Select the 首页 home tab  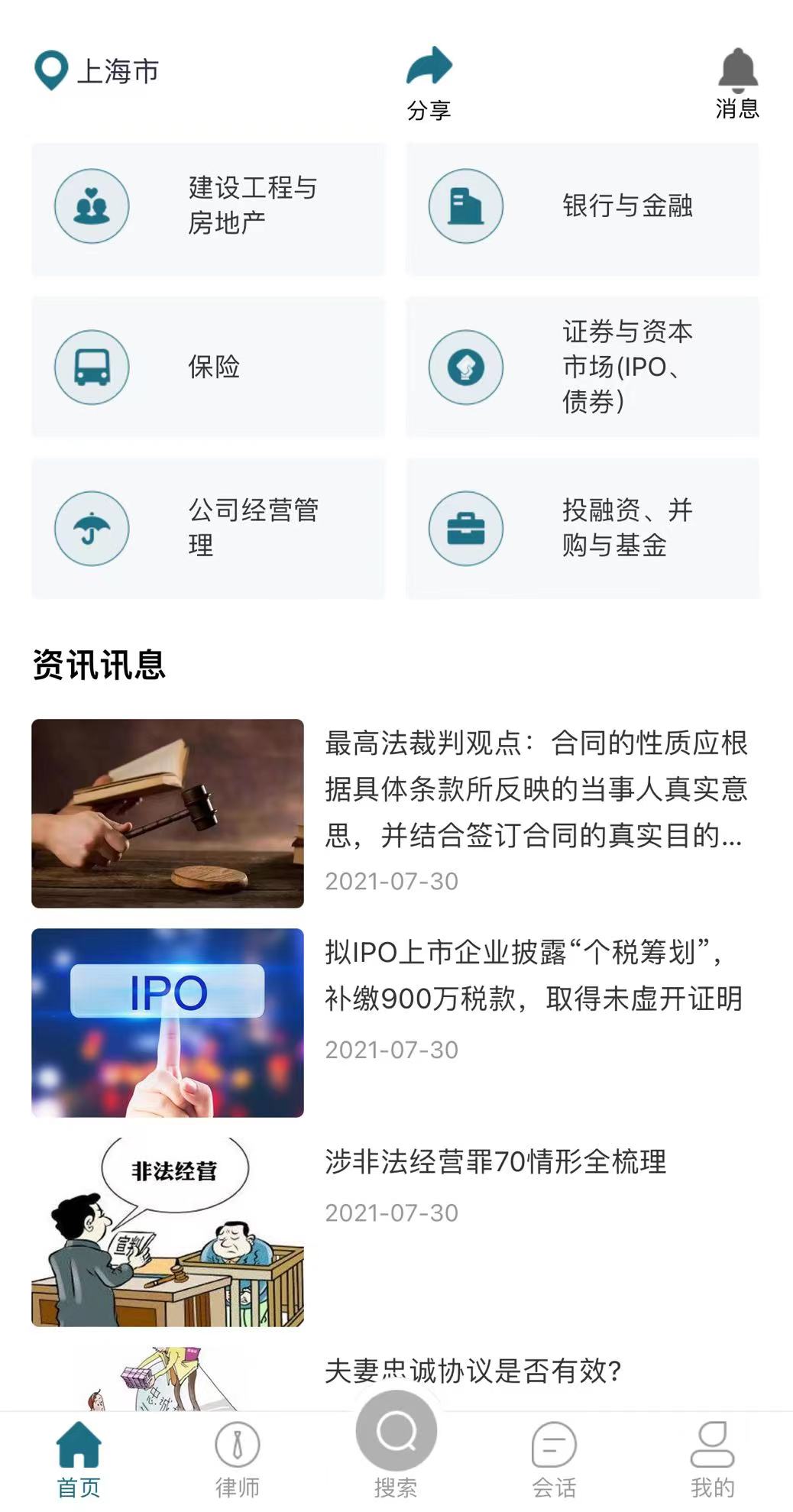coord(79,1460)
